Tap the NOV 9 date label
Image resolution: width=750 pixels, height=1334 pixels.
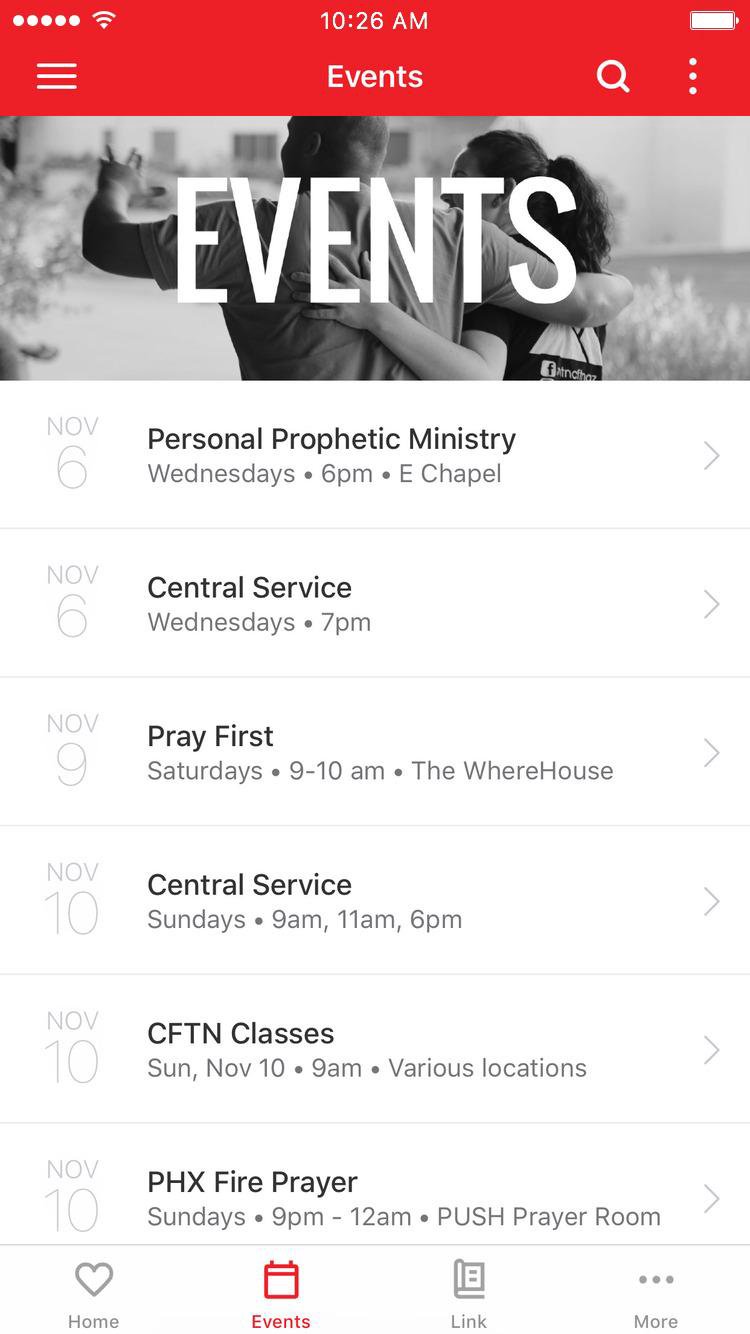(x=70, y=748)
